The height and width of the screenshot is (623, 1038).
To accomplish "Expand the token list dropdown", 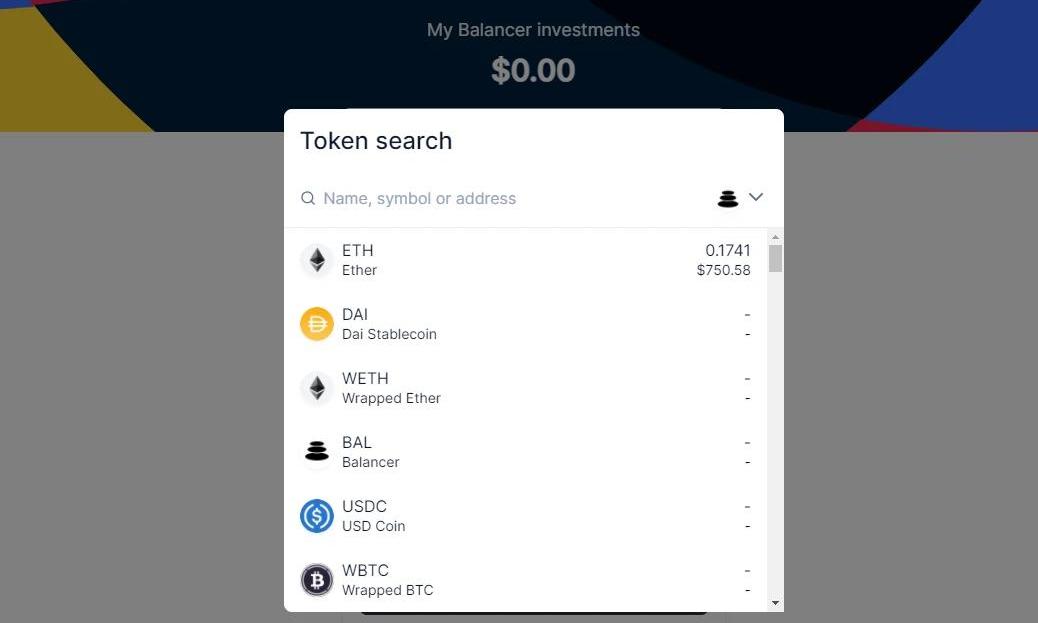I will (741, 198).
